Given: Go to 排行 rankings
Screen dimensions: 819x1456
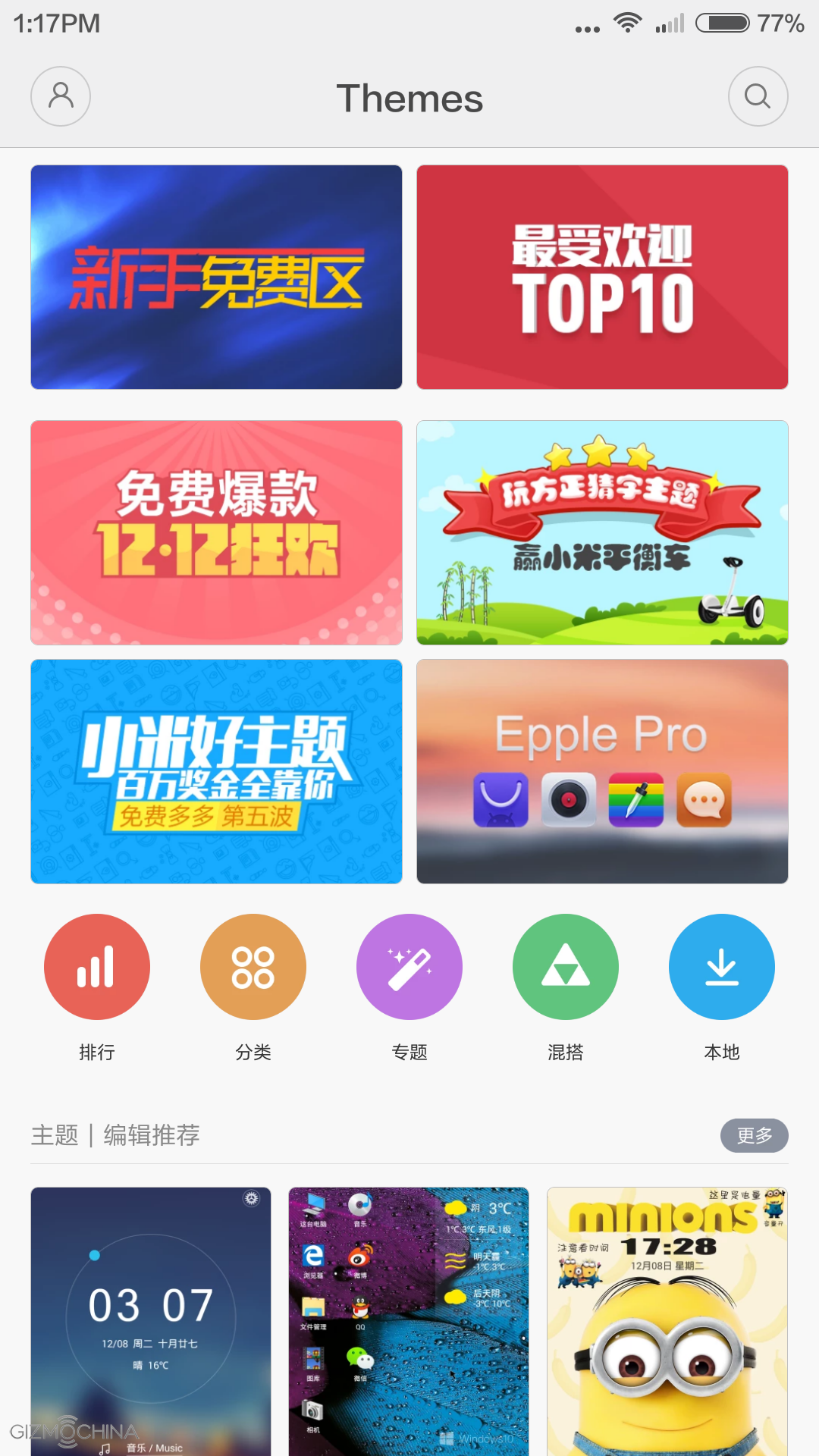Looking at the screenshot, I should [x=97, y=987].
